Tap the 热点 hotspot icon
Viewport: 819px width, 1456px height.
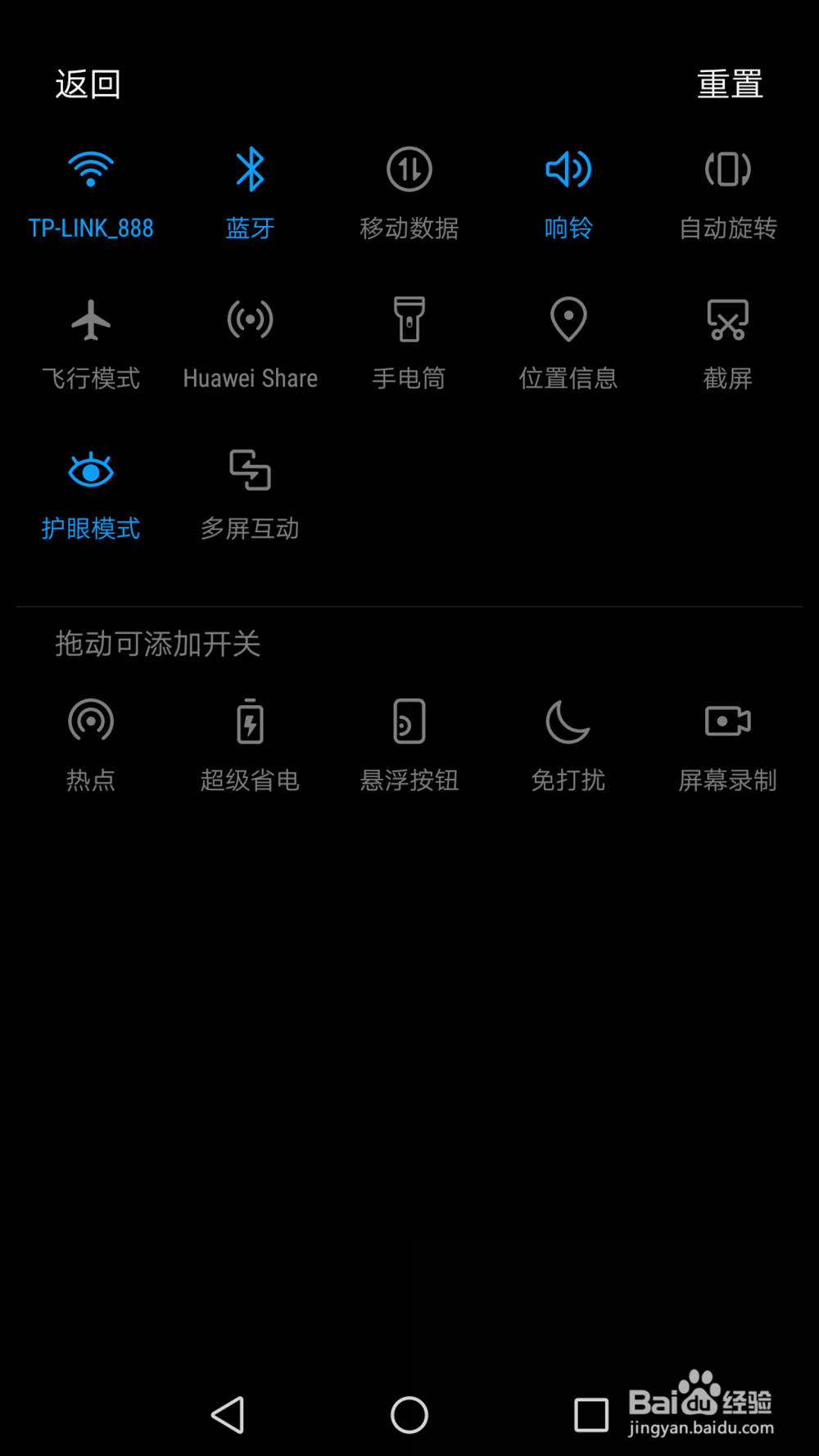(90, 721)
